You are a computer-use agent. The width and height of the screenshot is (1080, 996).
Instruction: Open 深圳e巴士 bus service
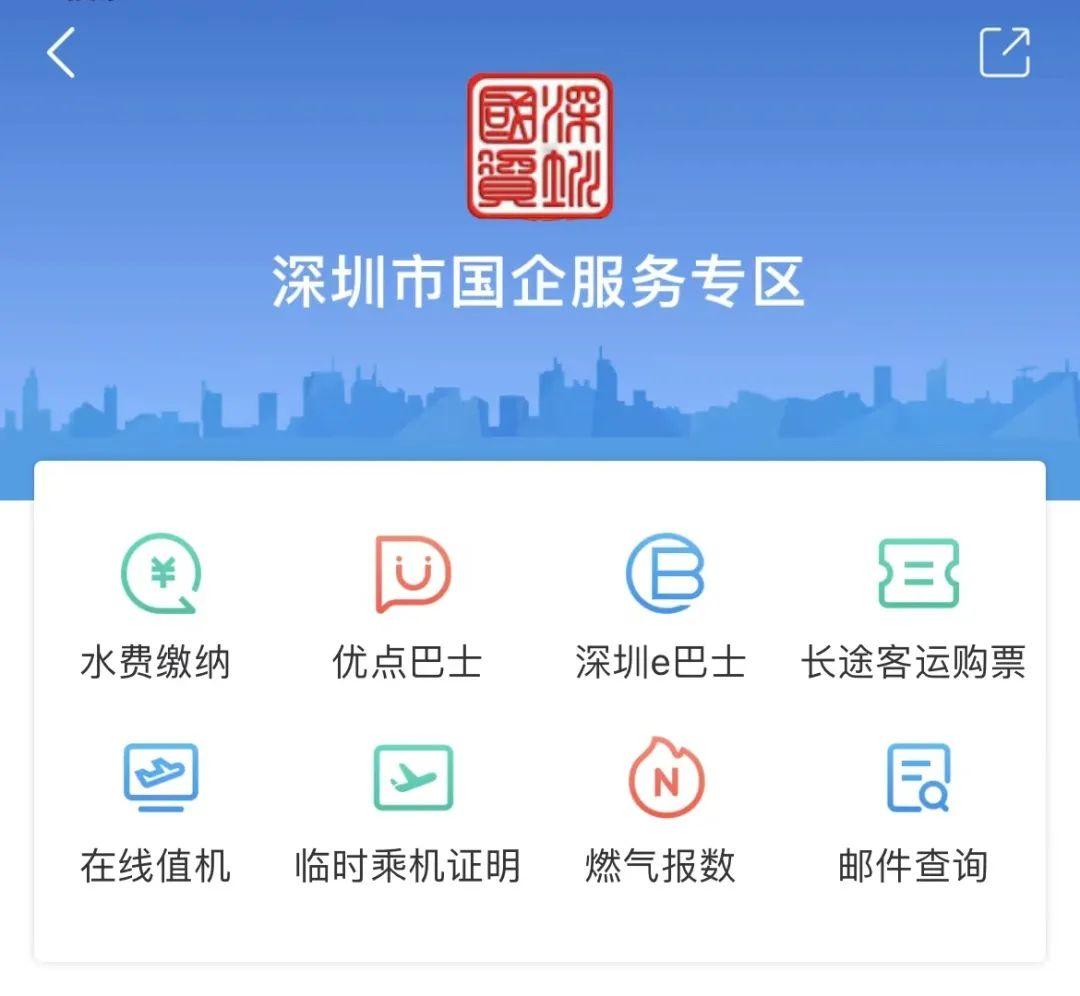point(664,575)
